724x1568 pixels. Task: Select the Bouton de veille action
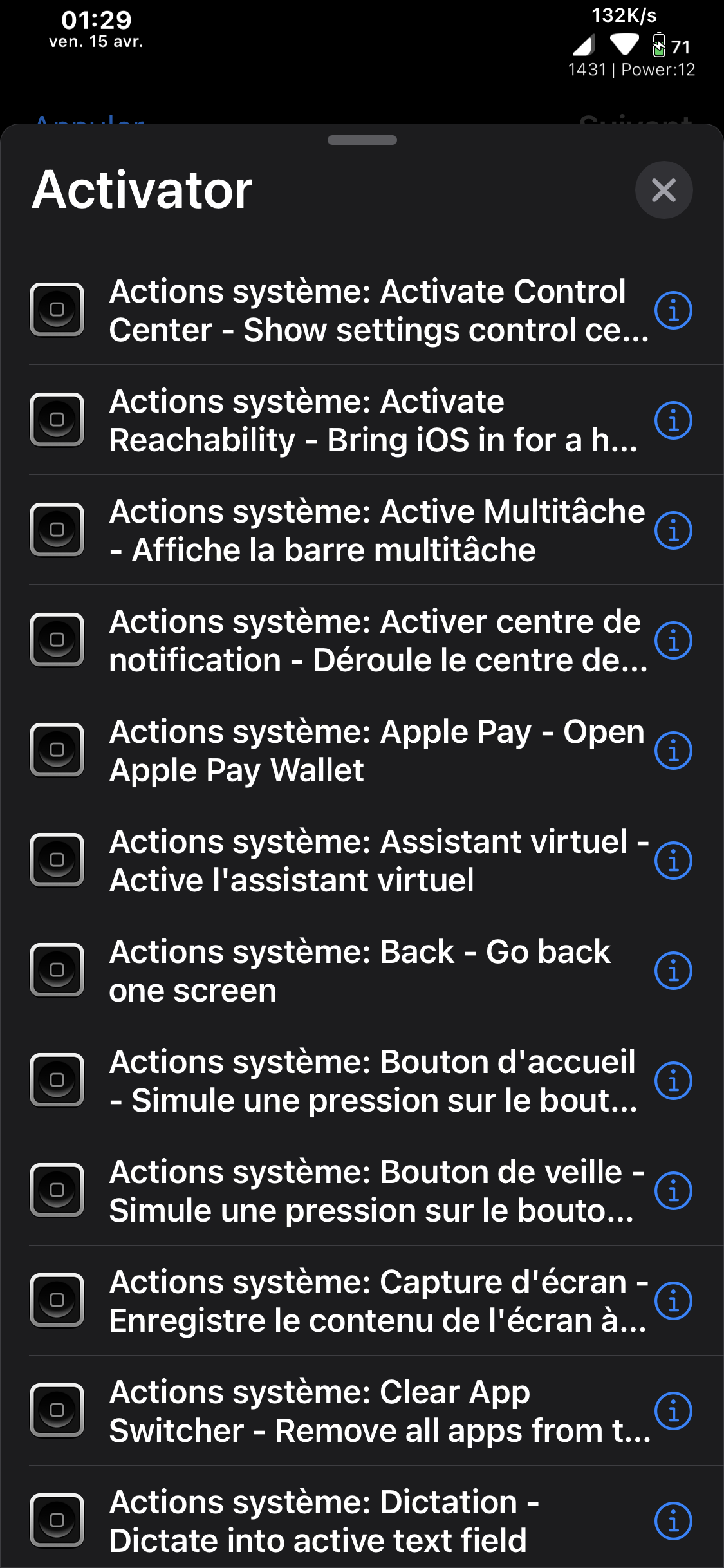pos(362,1191)
